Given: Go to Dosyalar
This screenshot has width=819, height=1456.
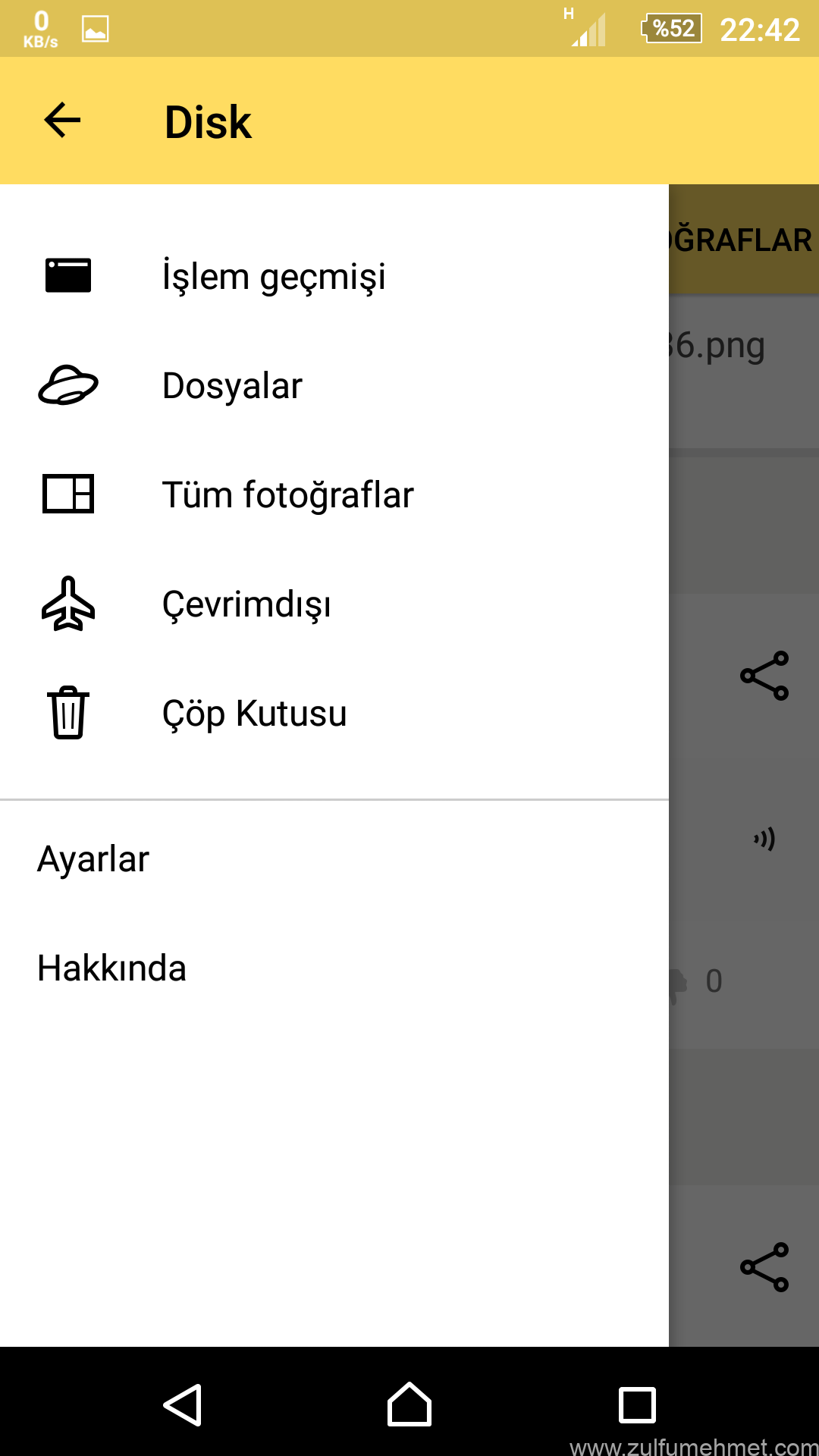Looking at the screenshot, I should point(334,385).
